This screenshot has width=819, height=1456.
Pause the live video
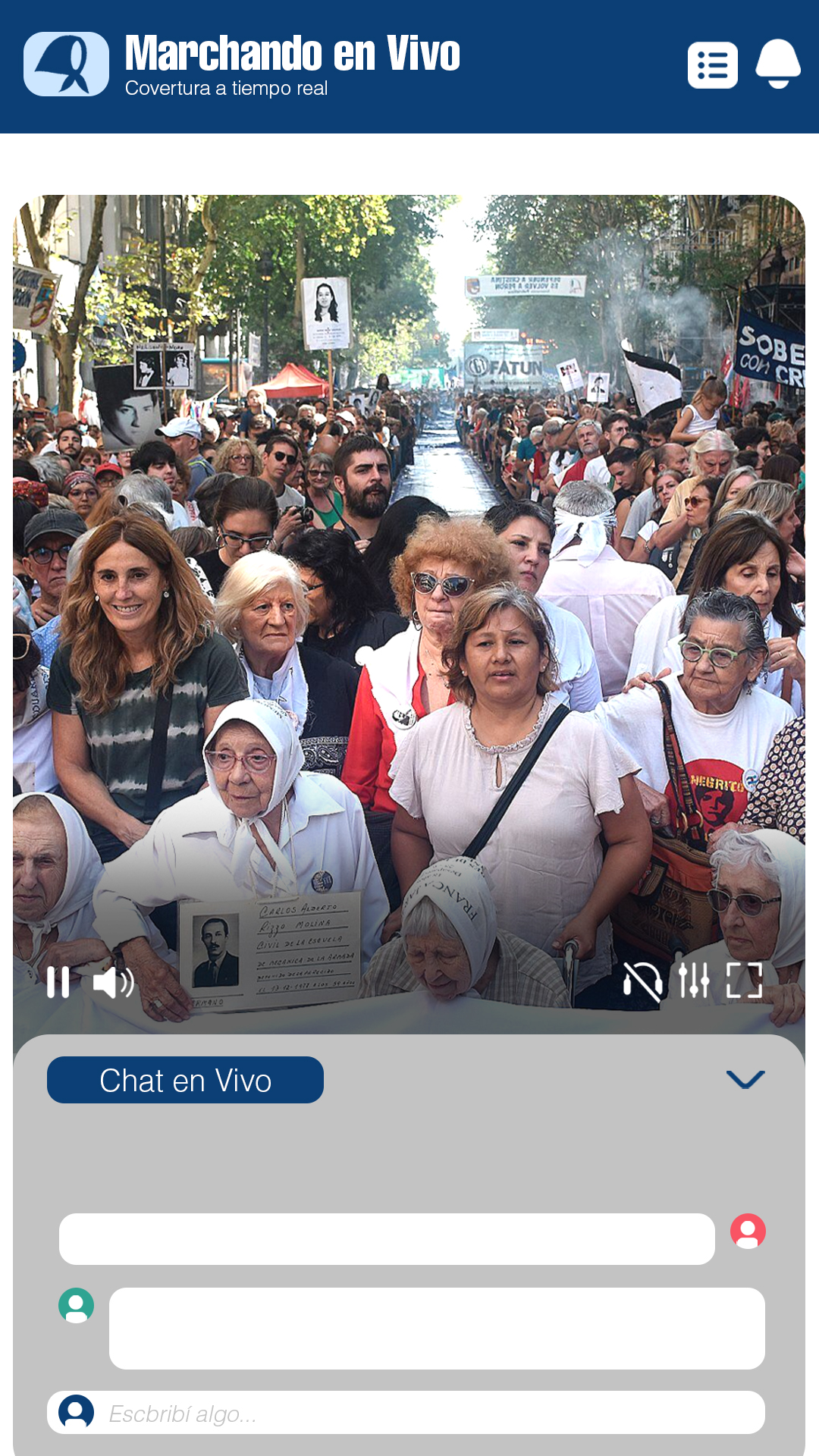coord(58,982)
